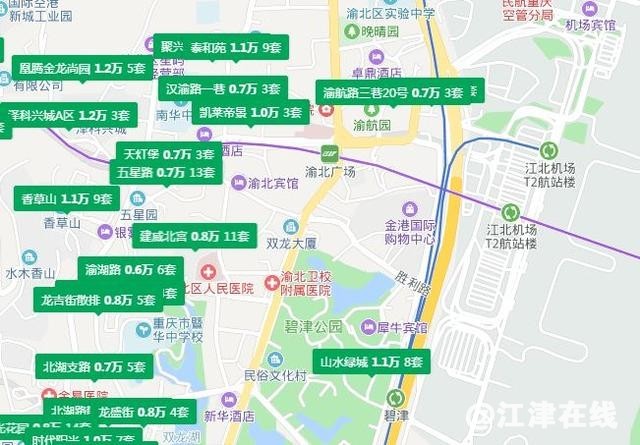This screenshot has height=445, width=640.
Task: View 建威北宫 0.8万 11套 listings
Action: point(194,236)
